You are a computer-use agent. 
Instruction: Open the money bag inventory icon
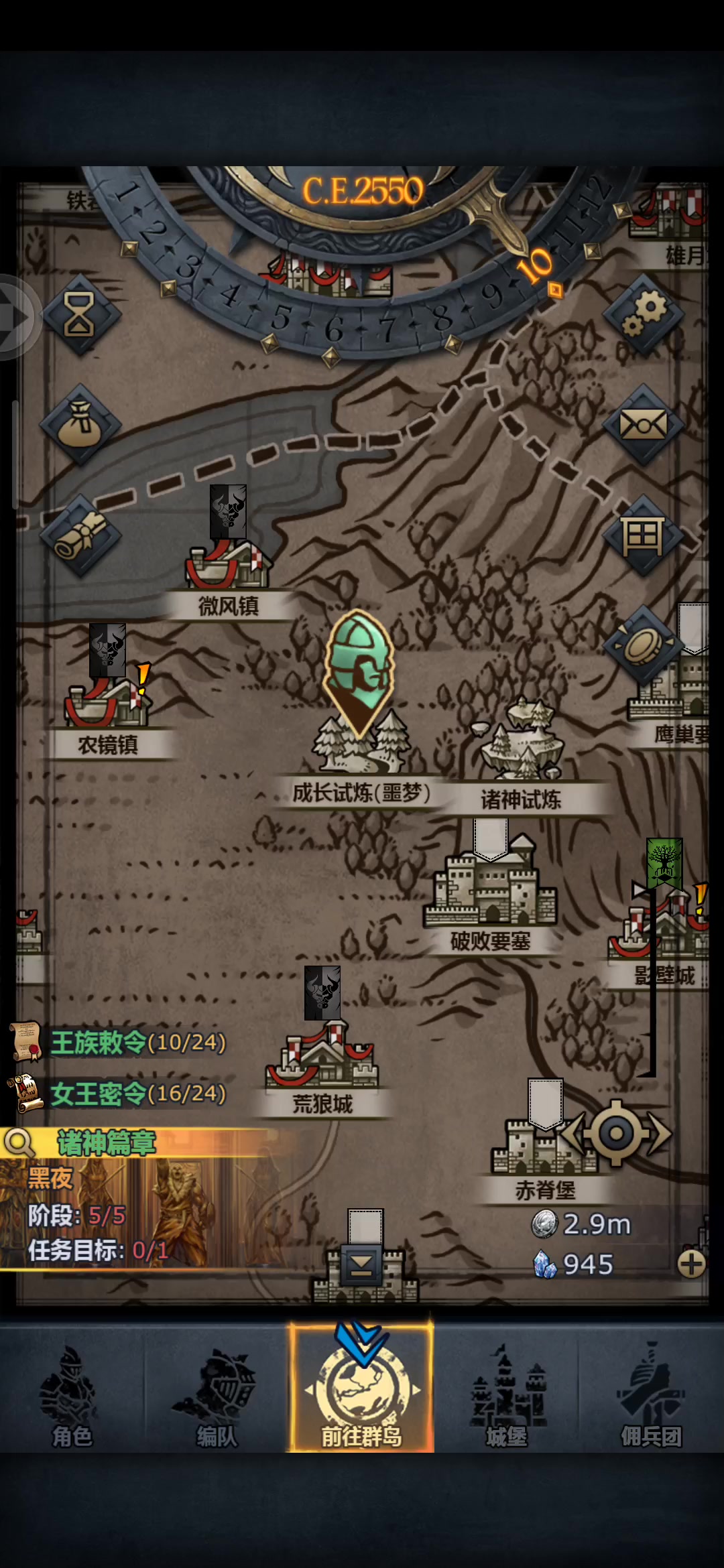click(x=80, y=424)
